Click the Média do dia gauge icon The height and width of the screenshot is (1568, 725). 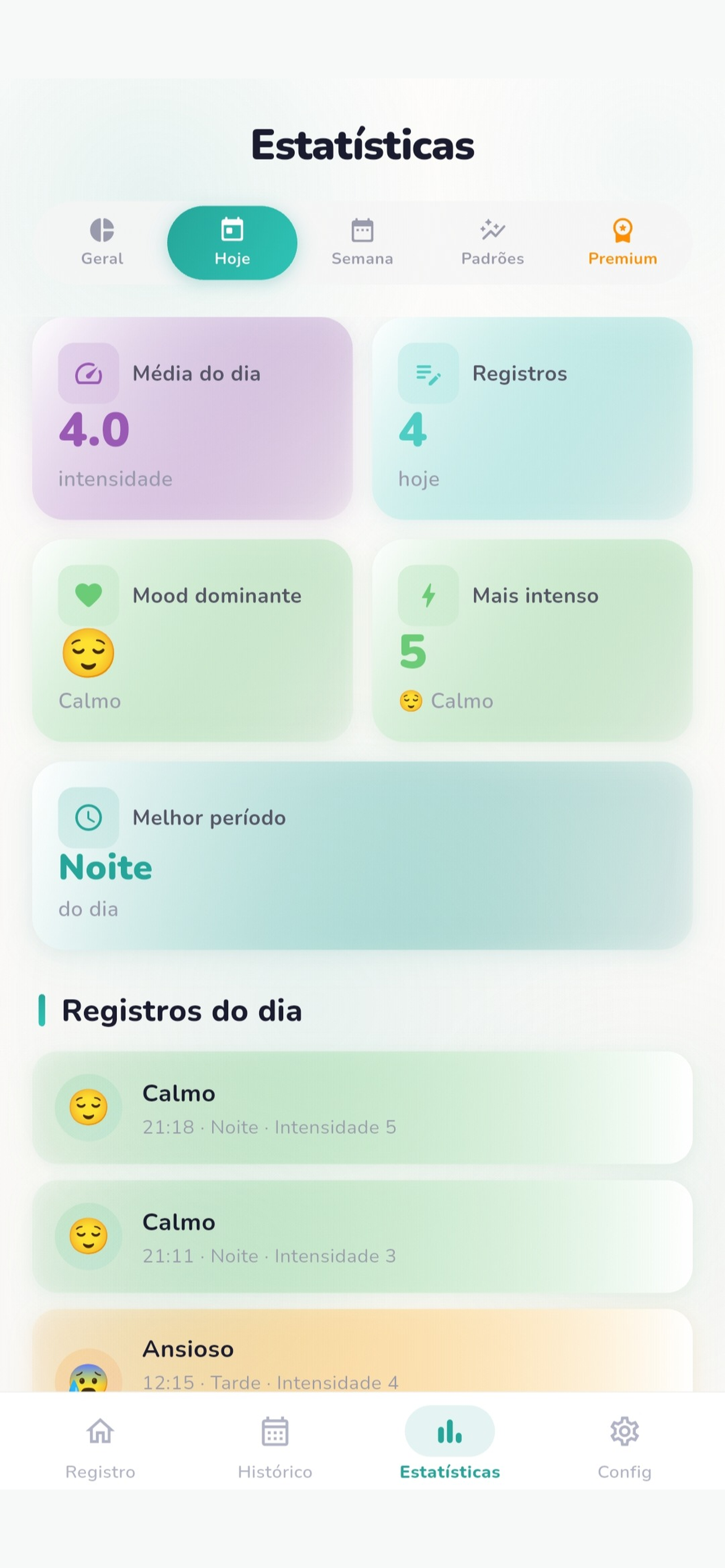[88, 373]
